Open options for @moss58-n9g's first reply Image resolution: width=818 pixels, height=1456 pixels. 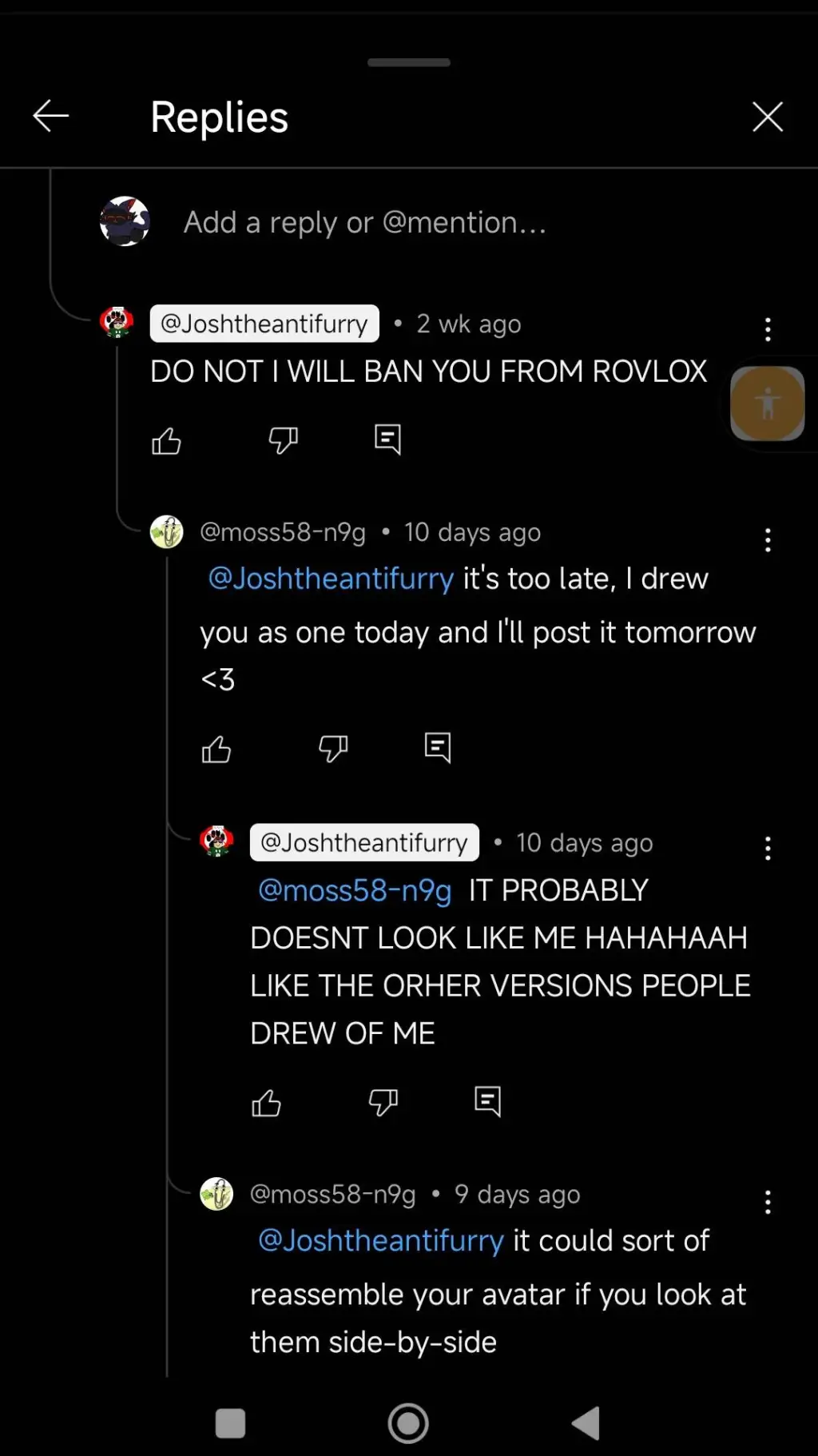(x=767, y=540)
